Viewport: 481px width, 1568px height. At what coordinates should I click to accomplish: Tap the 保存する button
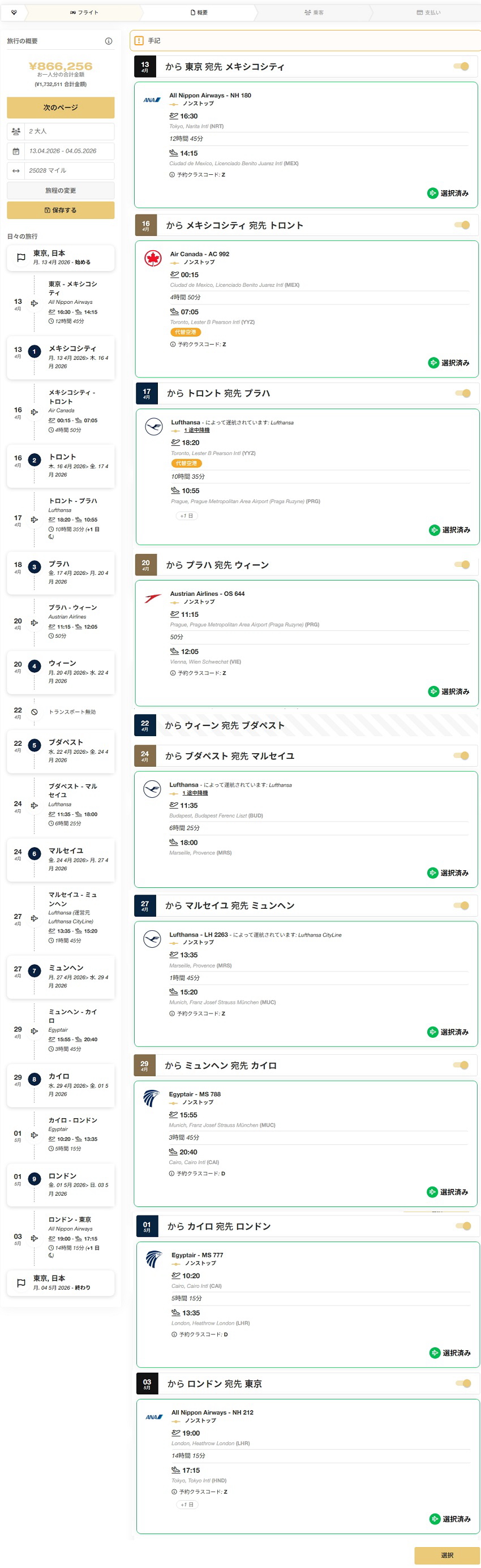coord(61,210)
